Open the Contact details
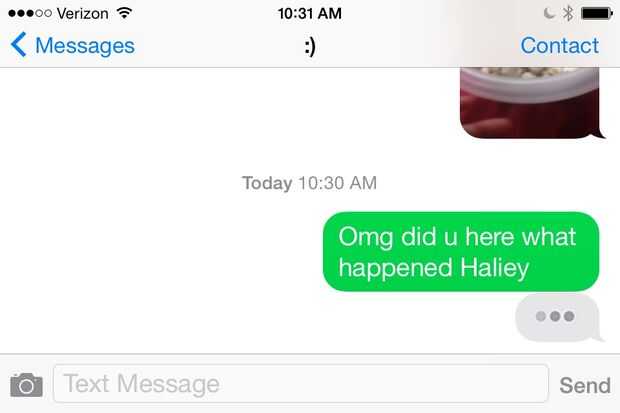 [x=559, y=46]
